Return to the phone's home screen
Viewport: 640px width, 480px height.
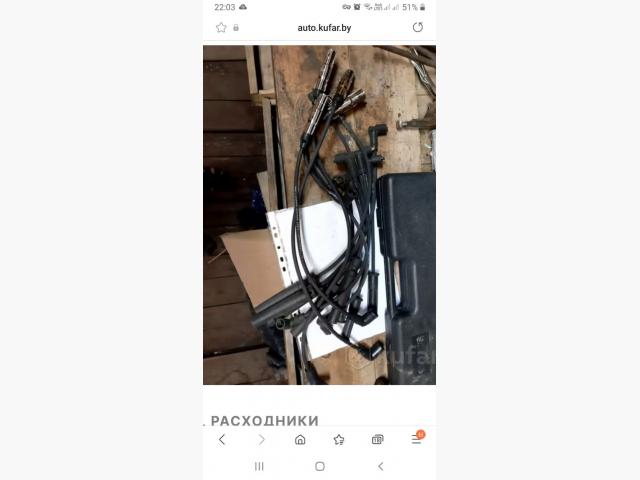320,466
